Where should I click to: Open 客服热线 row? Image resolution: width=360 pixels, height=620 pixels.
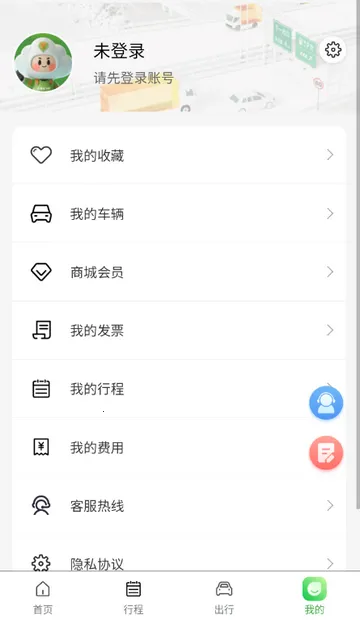(x=179, y=505)
